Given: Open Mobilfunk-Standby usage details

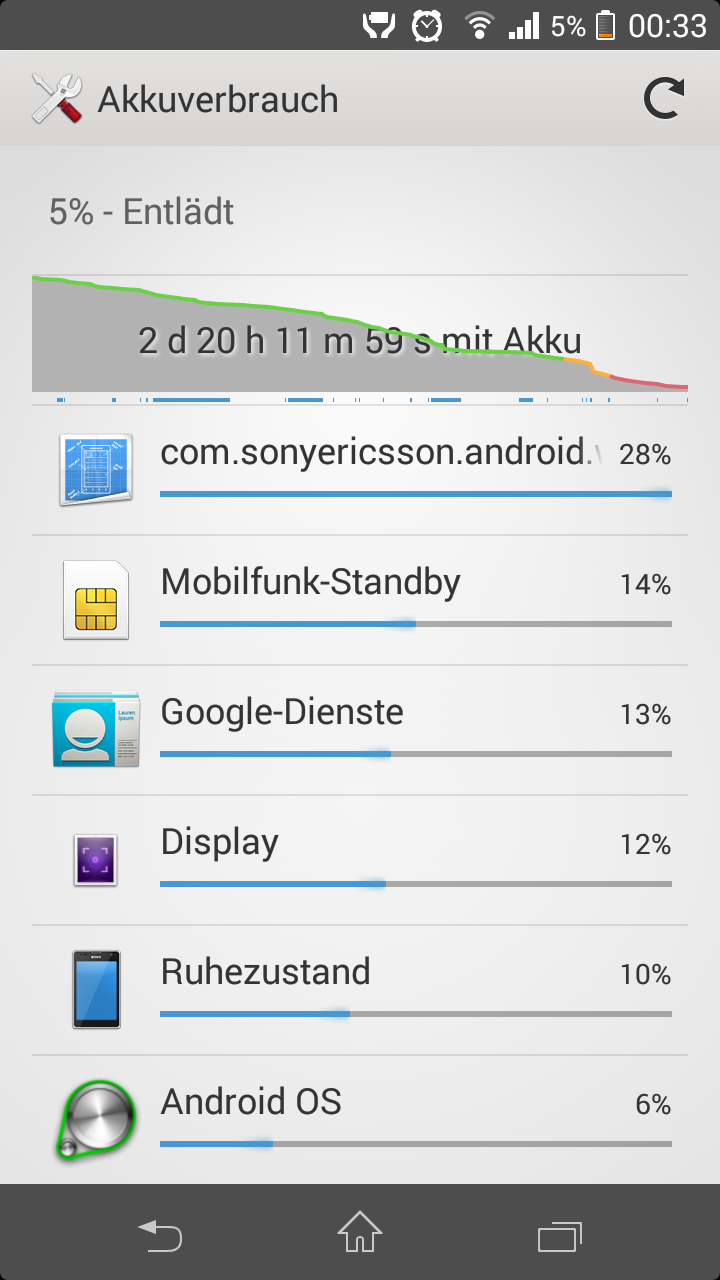Looking at the screenshot, I should pos(360,600).
